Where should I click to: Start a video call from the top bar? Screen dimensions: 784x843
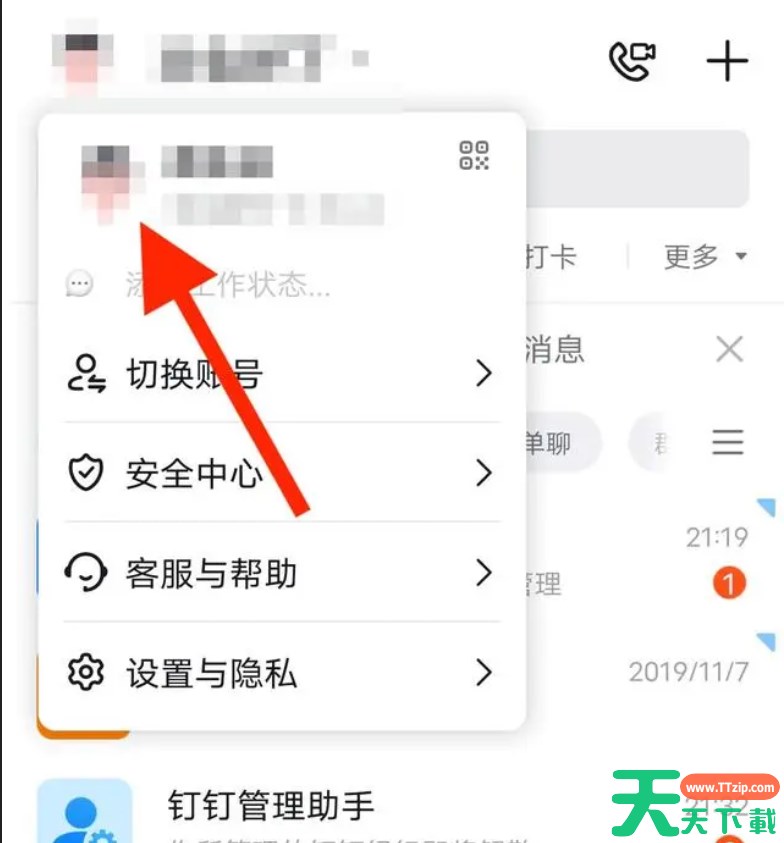click(x=632, y=62)
